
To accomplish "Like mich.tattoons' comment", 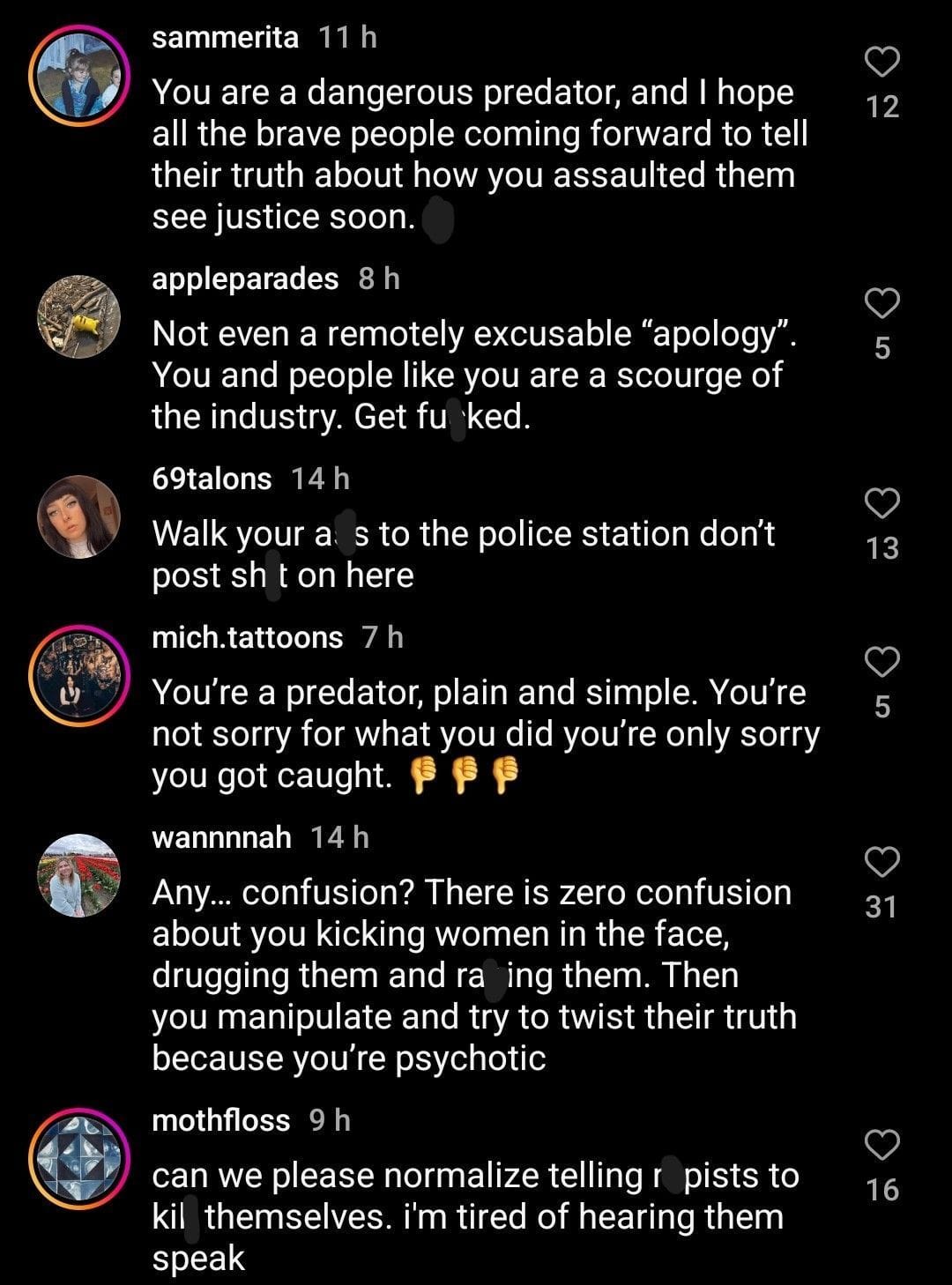I will [881, 660].
